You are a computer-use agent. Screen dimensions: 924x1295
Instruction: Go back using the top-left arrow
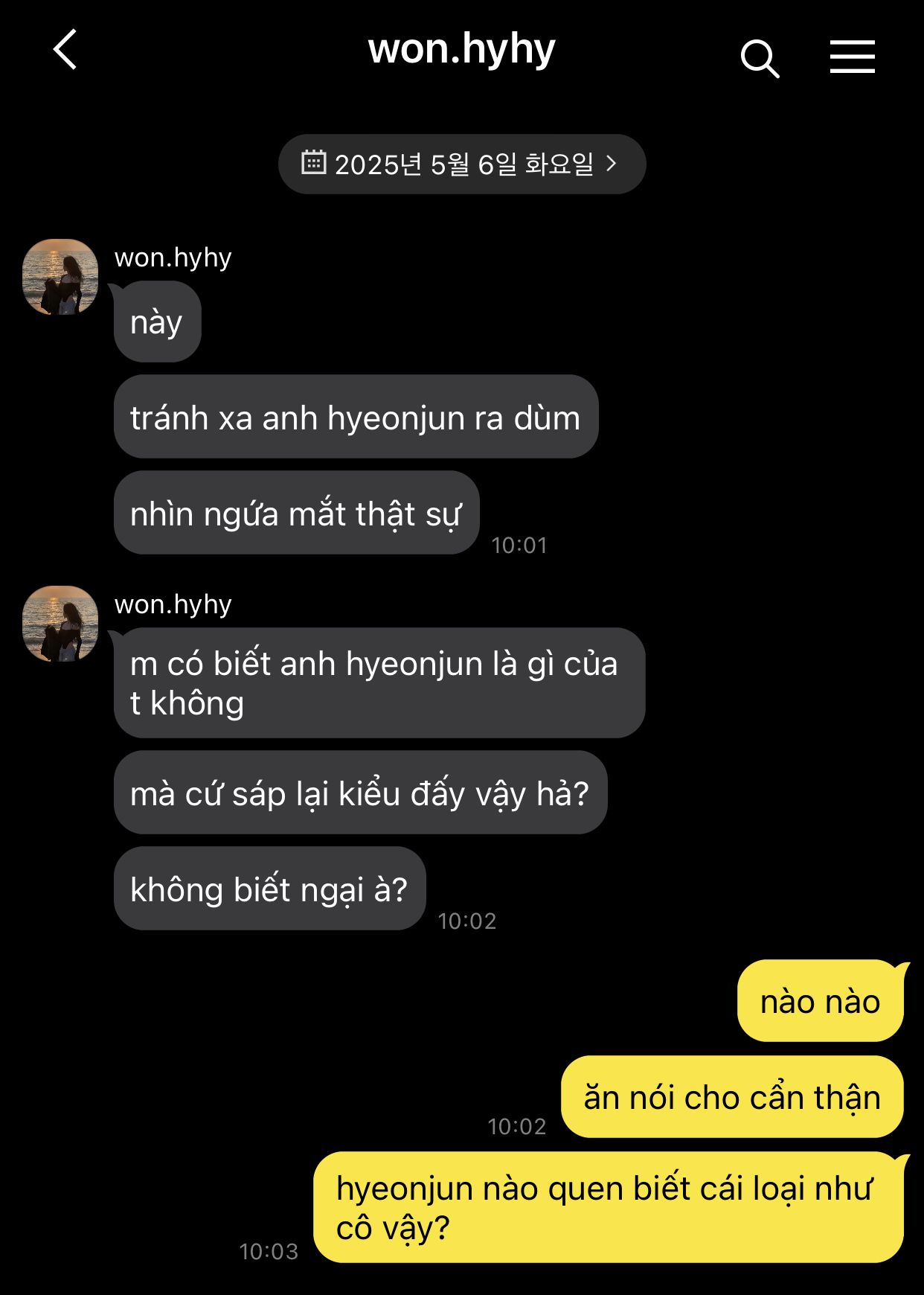65,51
